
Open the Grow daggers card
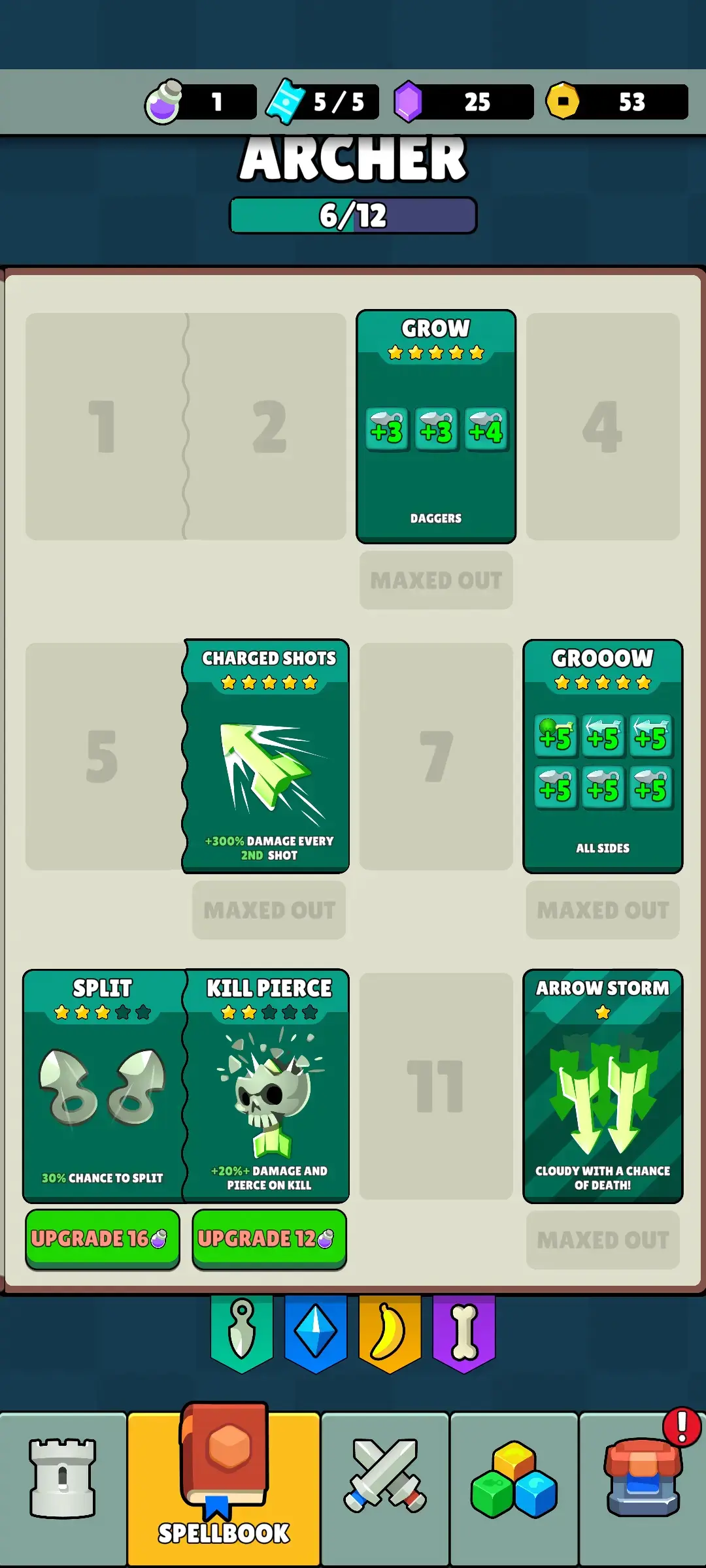pyautogui.click(x=436, y=426)
